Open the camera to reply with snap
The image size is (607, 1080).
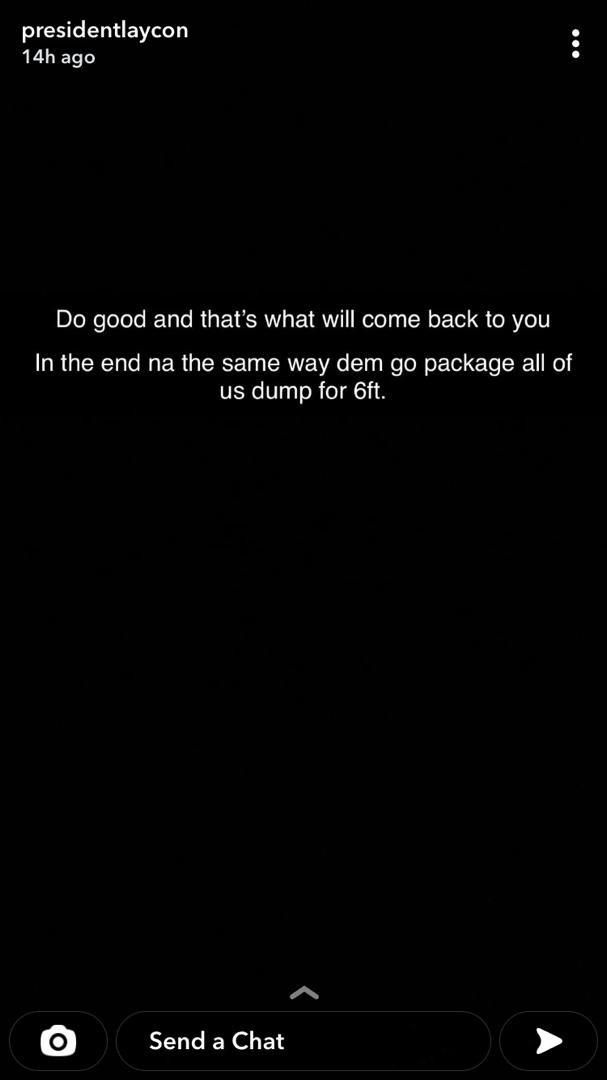pos(58,1041)
